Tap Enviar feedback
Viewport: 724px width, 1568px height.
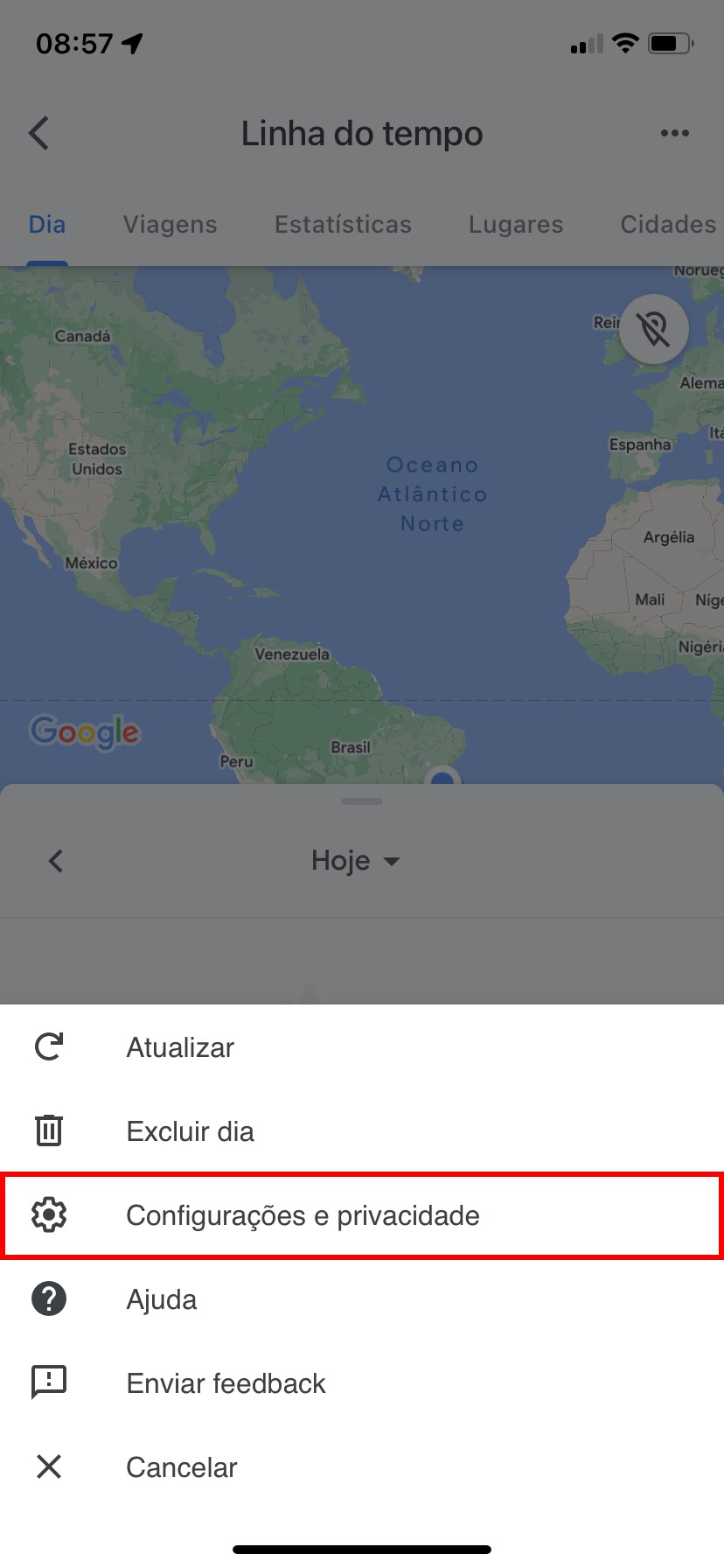pos(226,1383)
